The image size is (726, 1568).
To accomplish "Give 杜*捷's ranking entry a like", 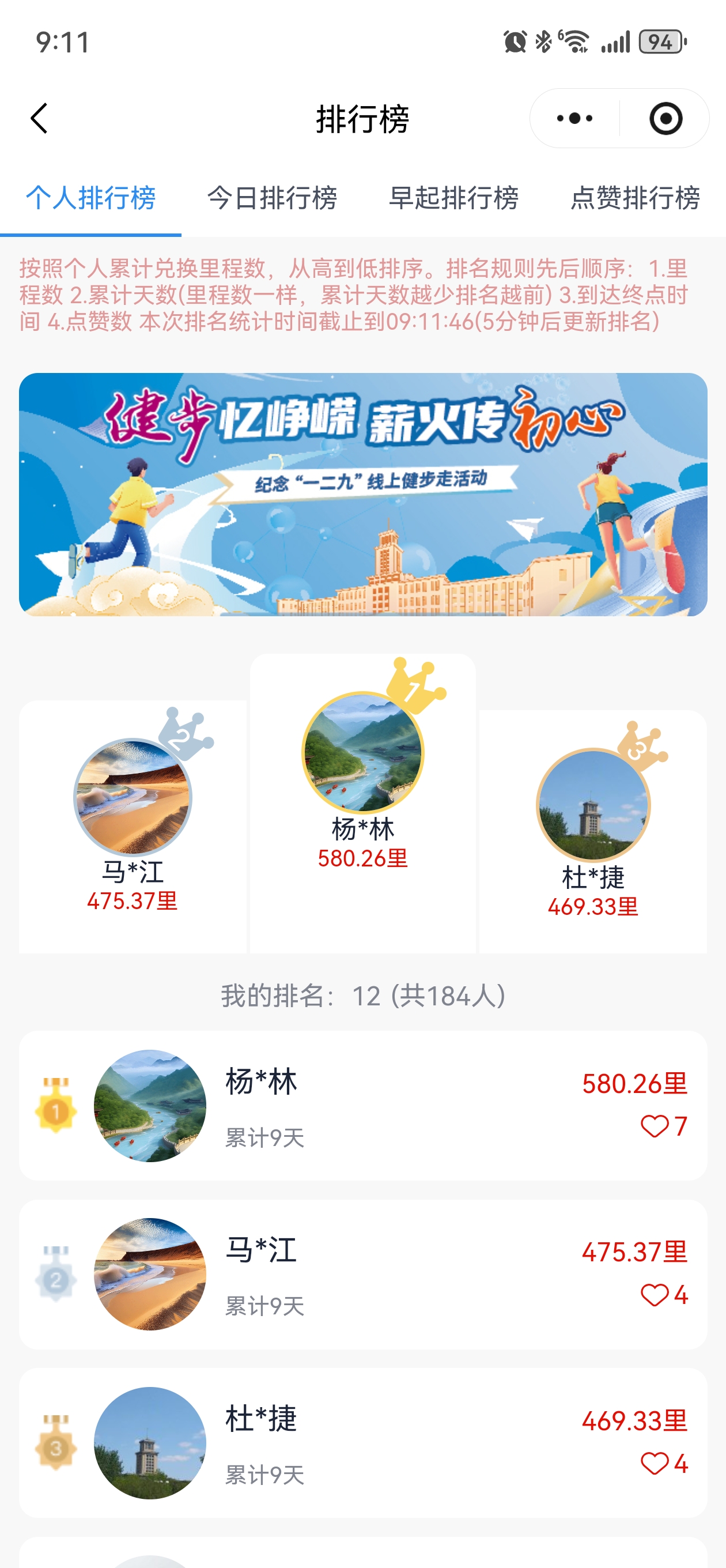I will pos(655,1463).
